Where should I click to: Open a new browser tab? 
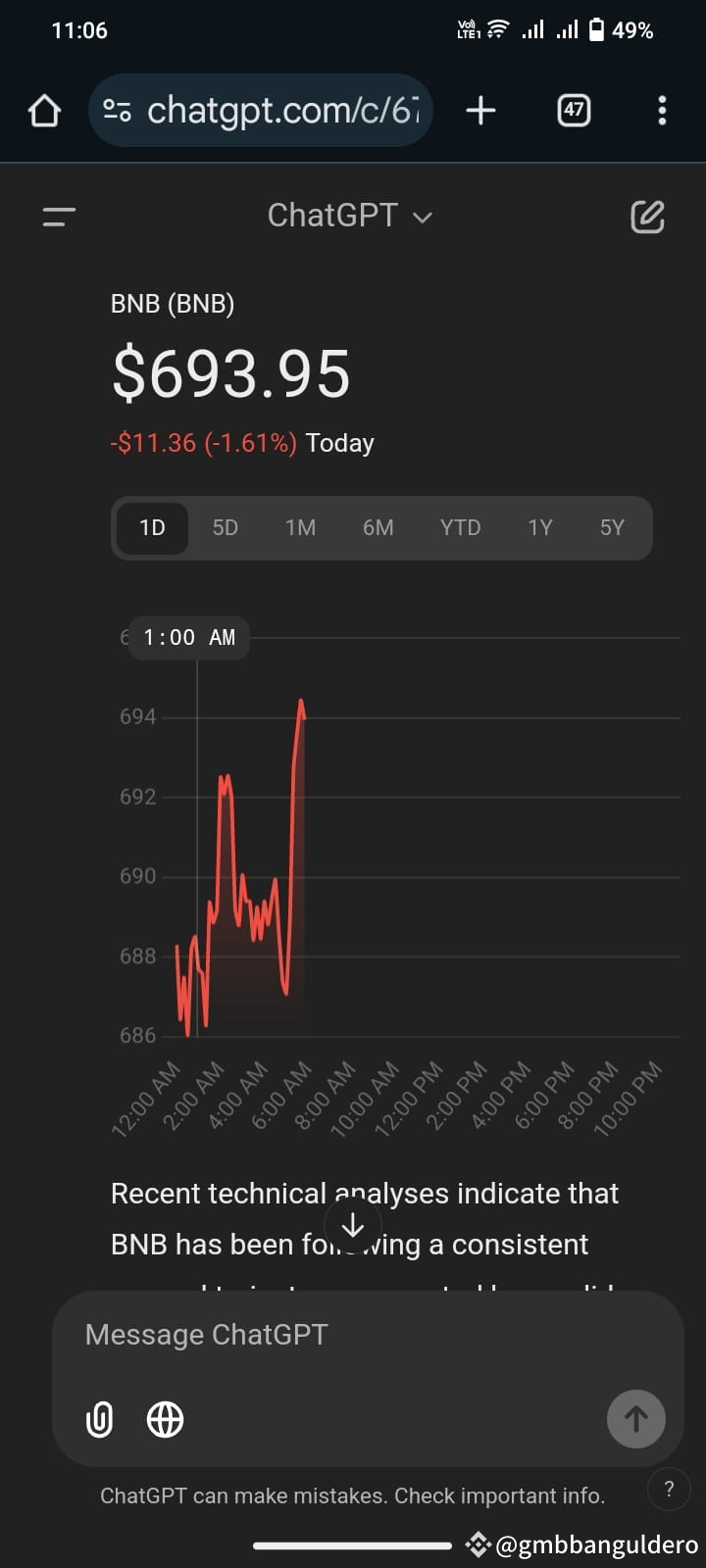[x=480, y=110]
